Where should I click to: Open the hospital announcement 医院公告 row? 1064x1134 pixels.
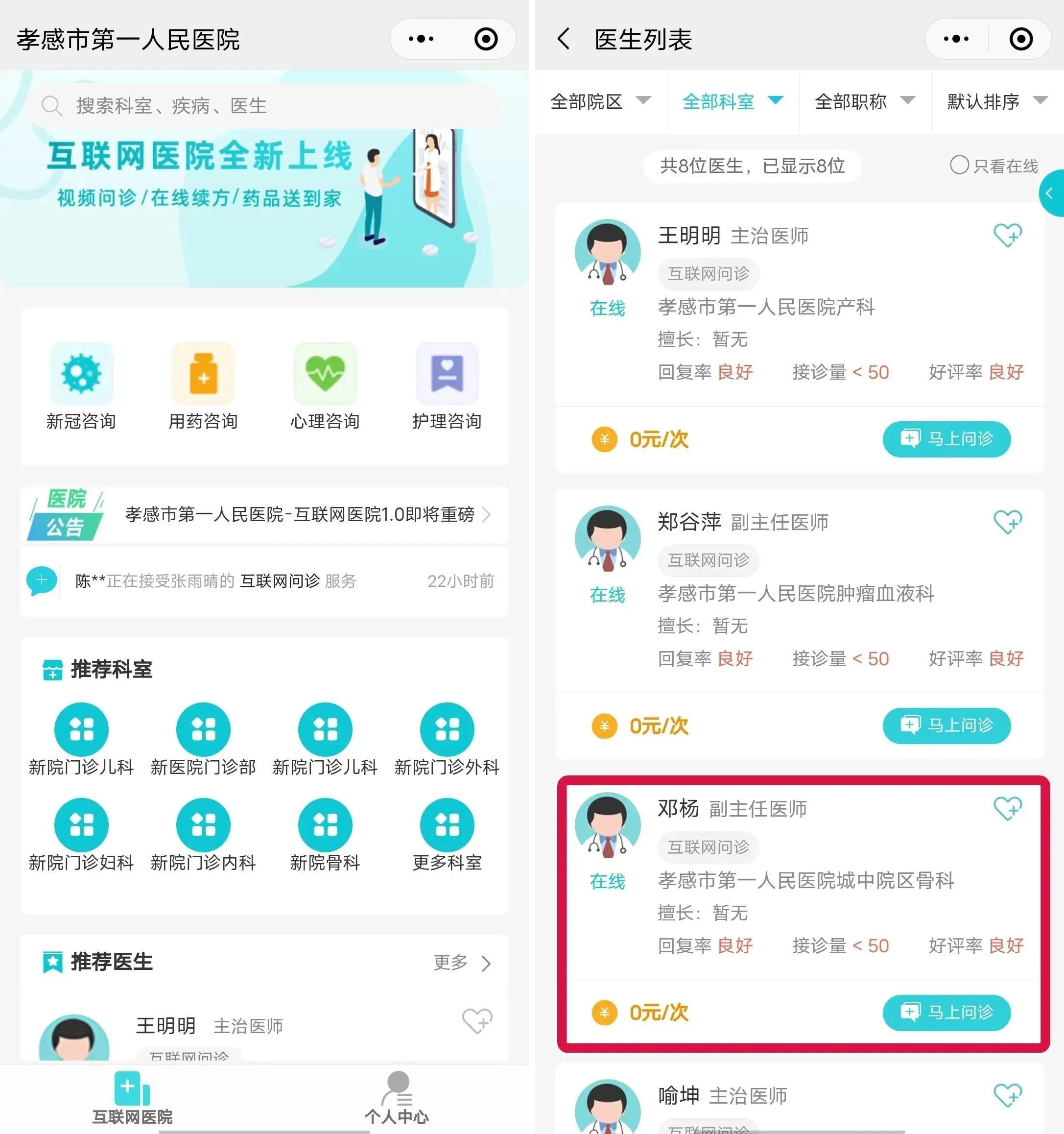263,514
